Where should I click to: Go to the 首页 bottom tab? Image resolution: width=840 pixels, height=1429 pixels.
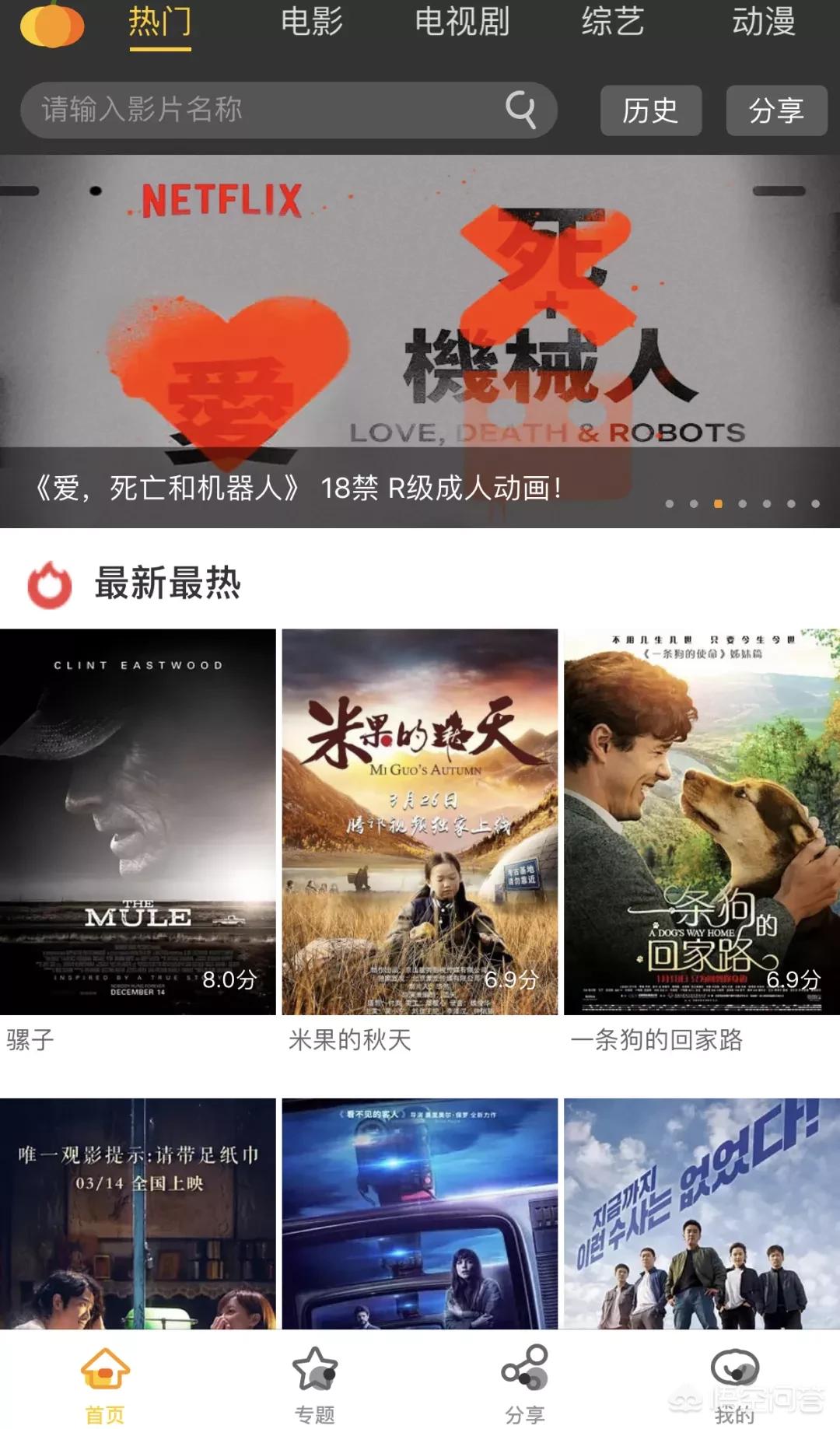(105, 1385)
